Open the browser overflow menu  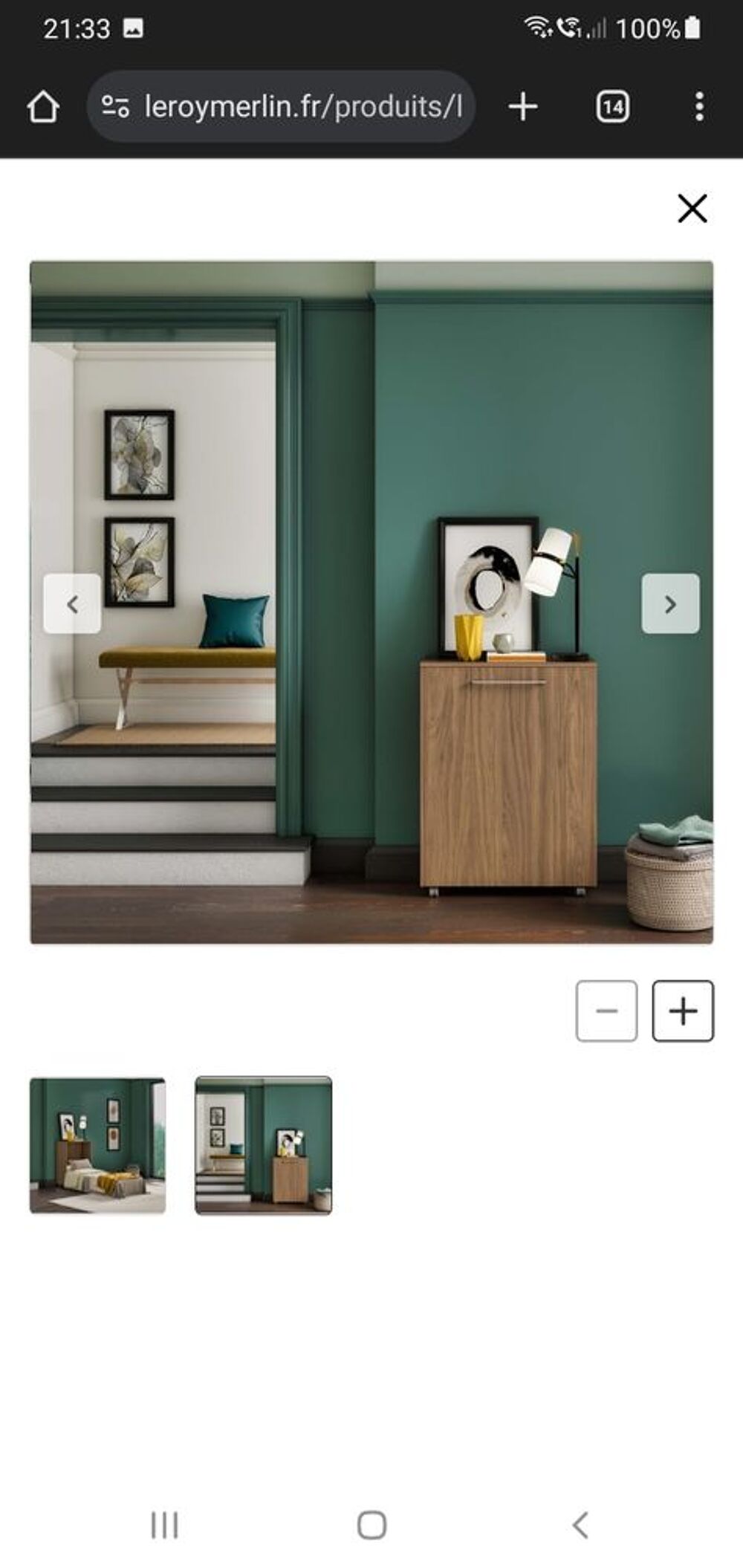699,107
